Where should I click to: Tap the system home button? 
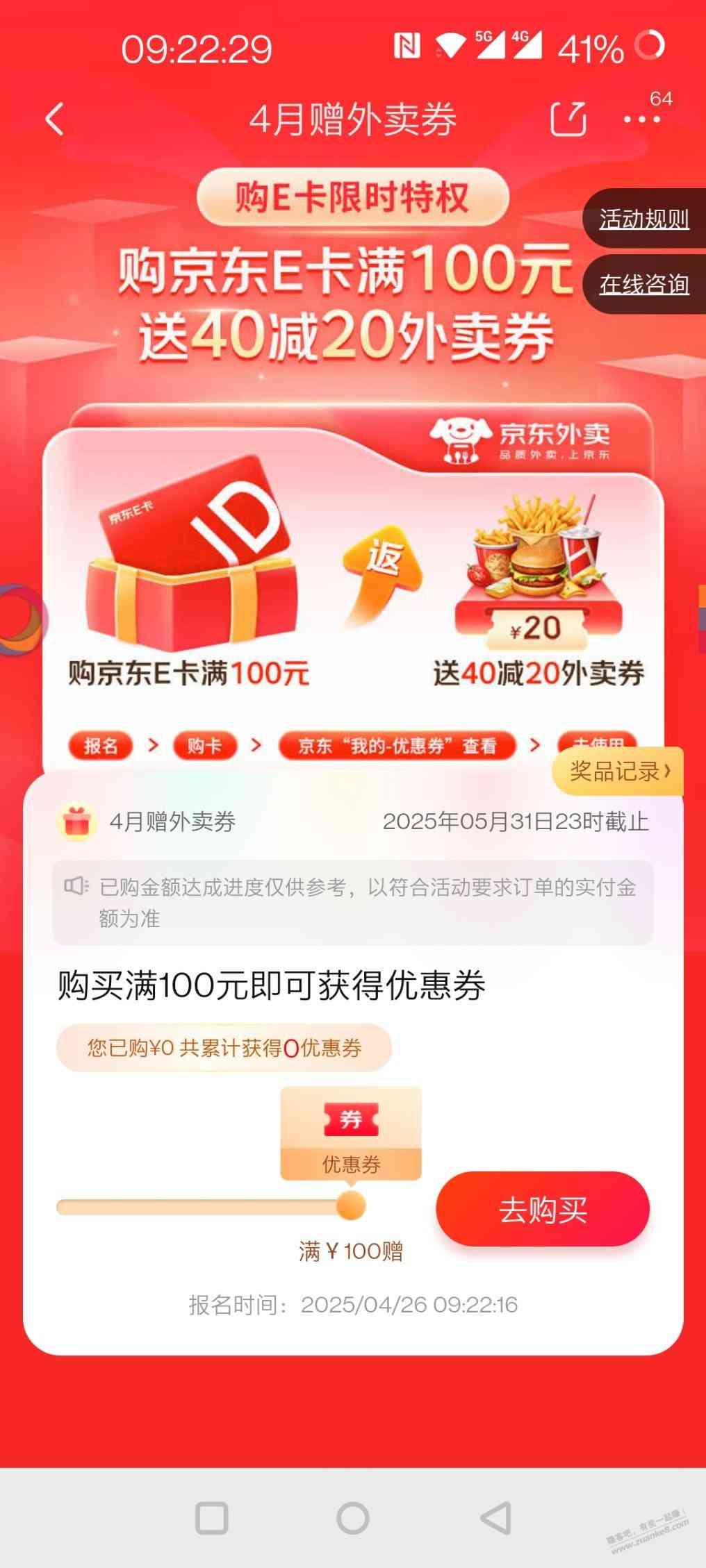pyautogui.click(x=352, y=1518)
